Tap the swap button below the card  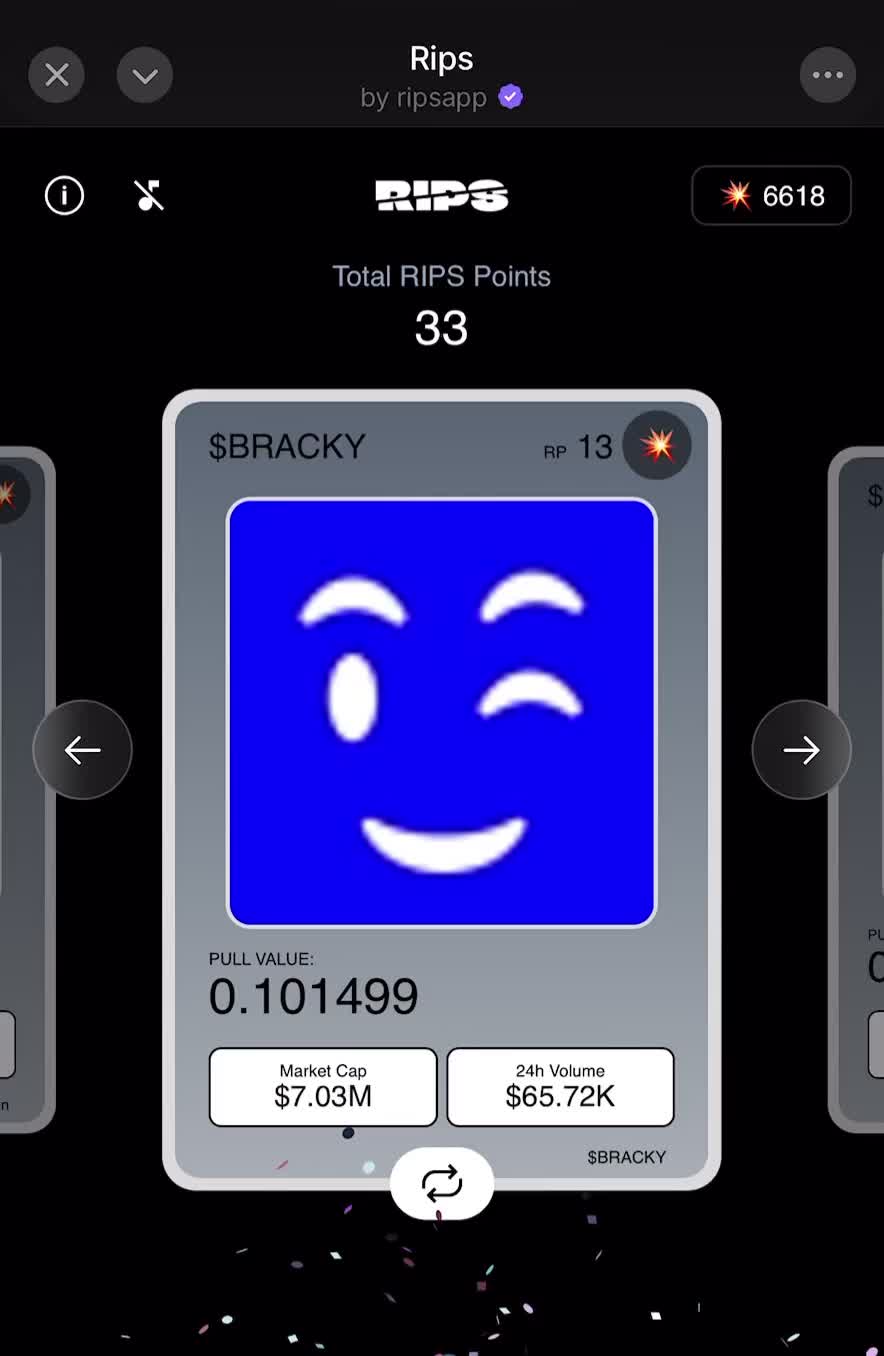point(442,1184)
